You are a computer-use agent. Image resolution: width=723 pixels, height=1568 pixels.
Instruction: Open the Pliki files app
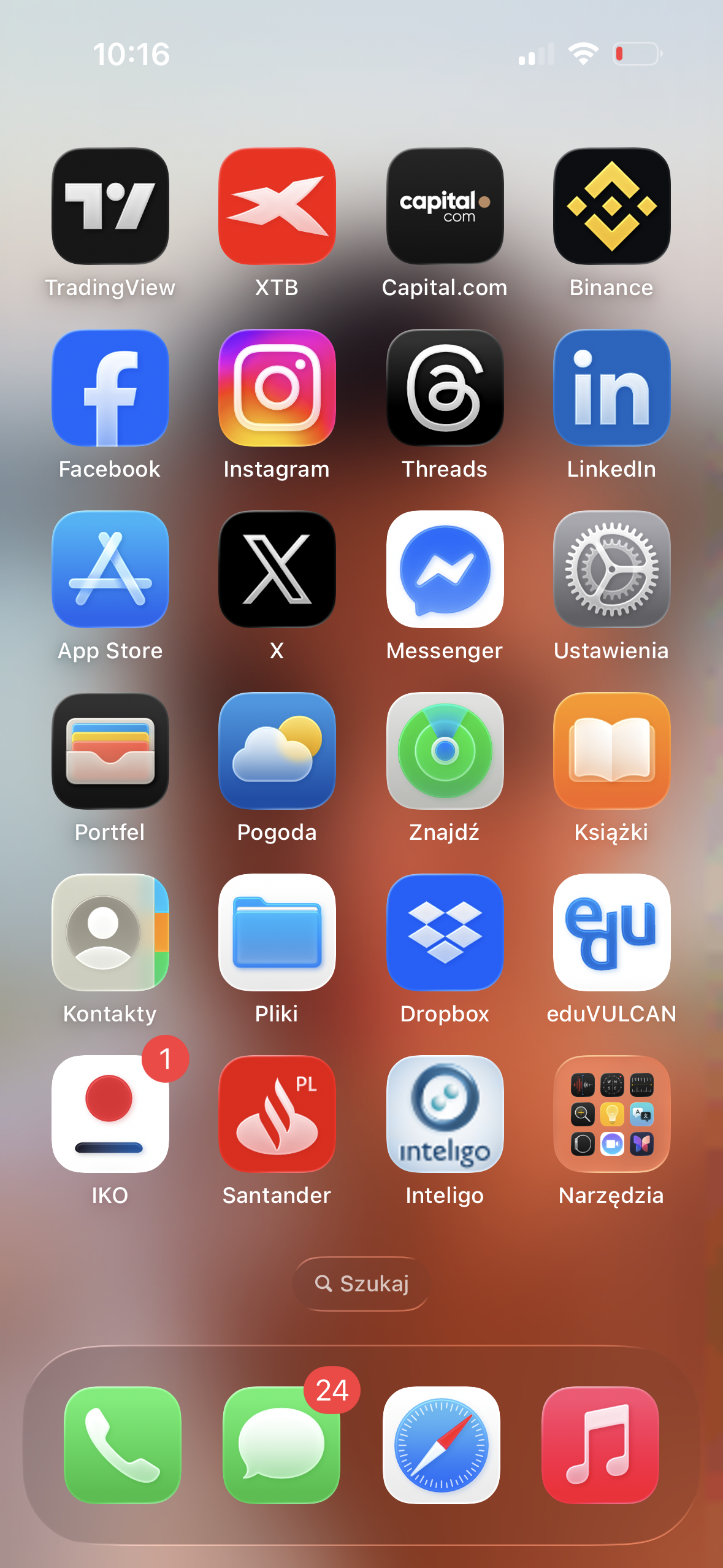coord(277,932)
